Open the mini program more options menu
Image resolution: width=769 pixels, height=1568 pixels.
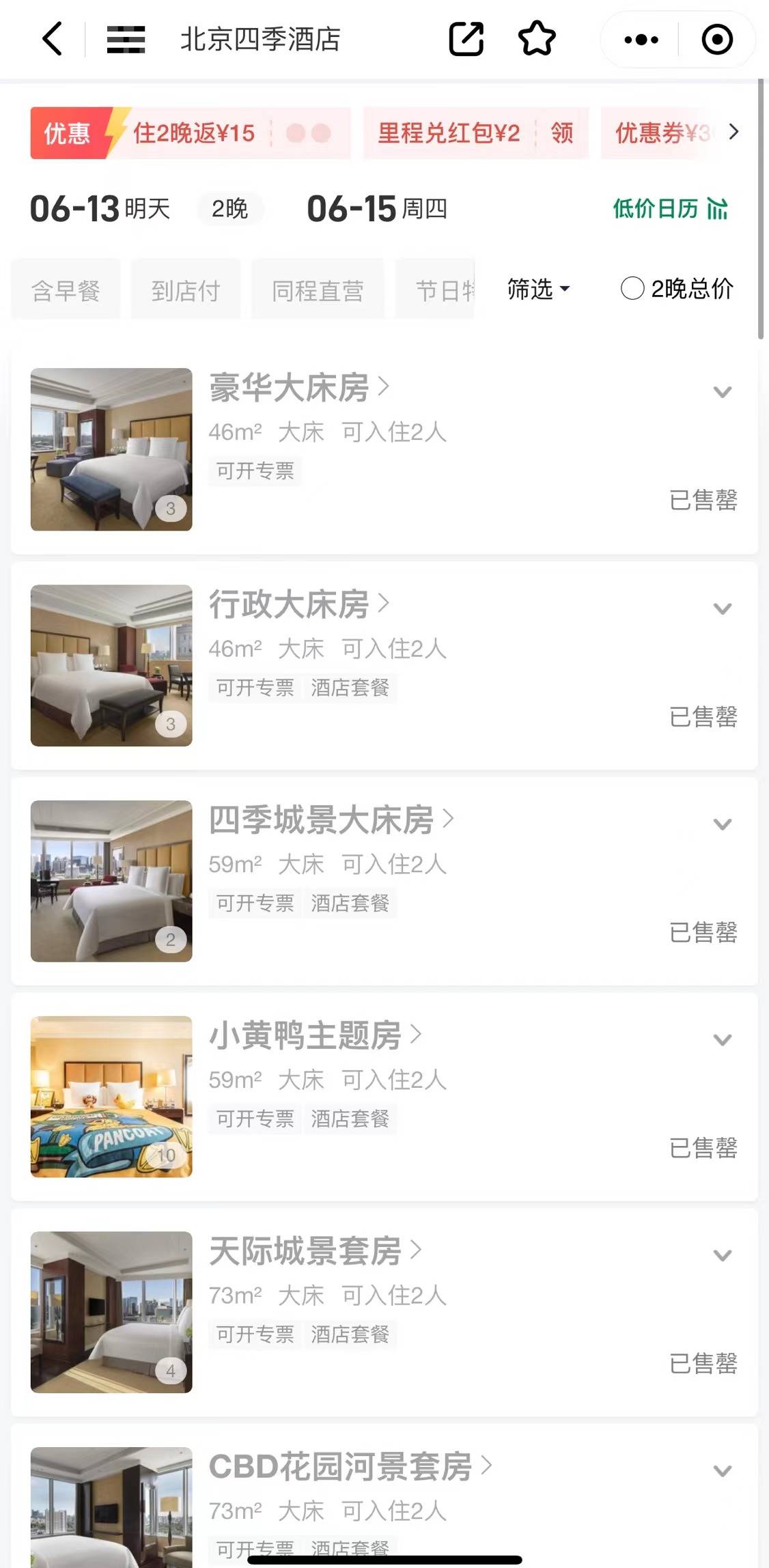tap(641, 40)
